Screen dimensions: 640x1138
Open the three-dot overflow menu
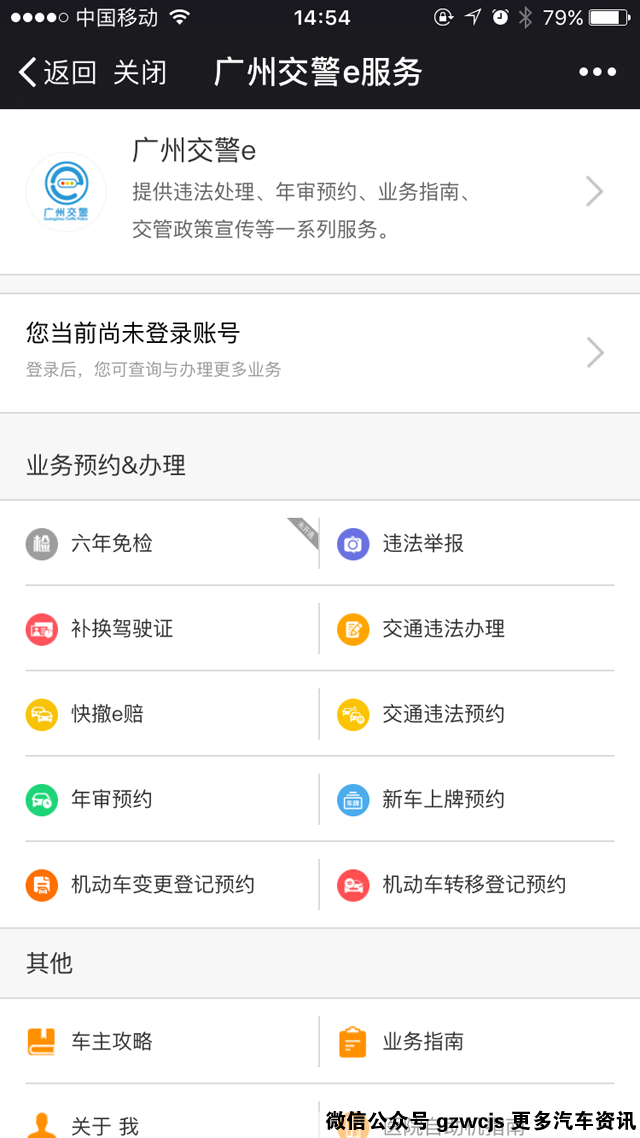[x=597, y=72]
